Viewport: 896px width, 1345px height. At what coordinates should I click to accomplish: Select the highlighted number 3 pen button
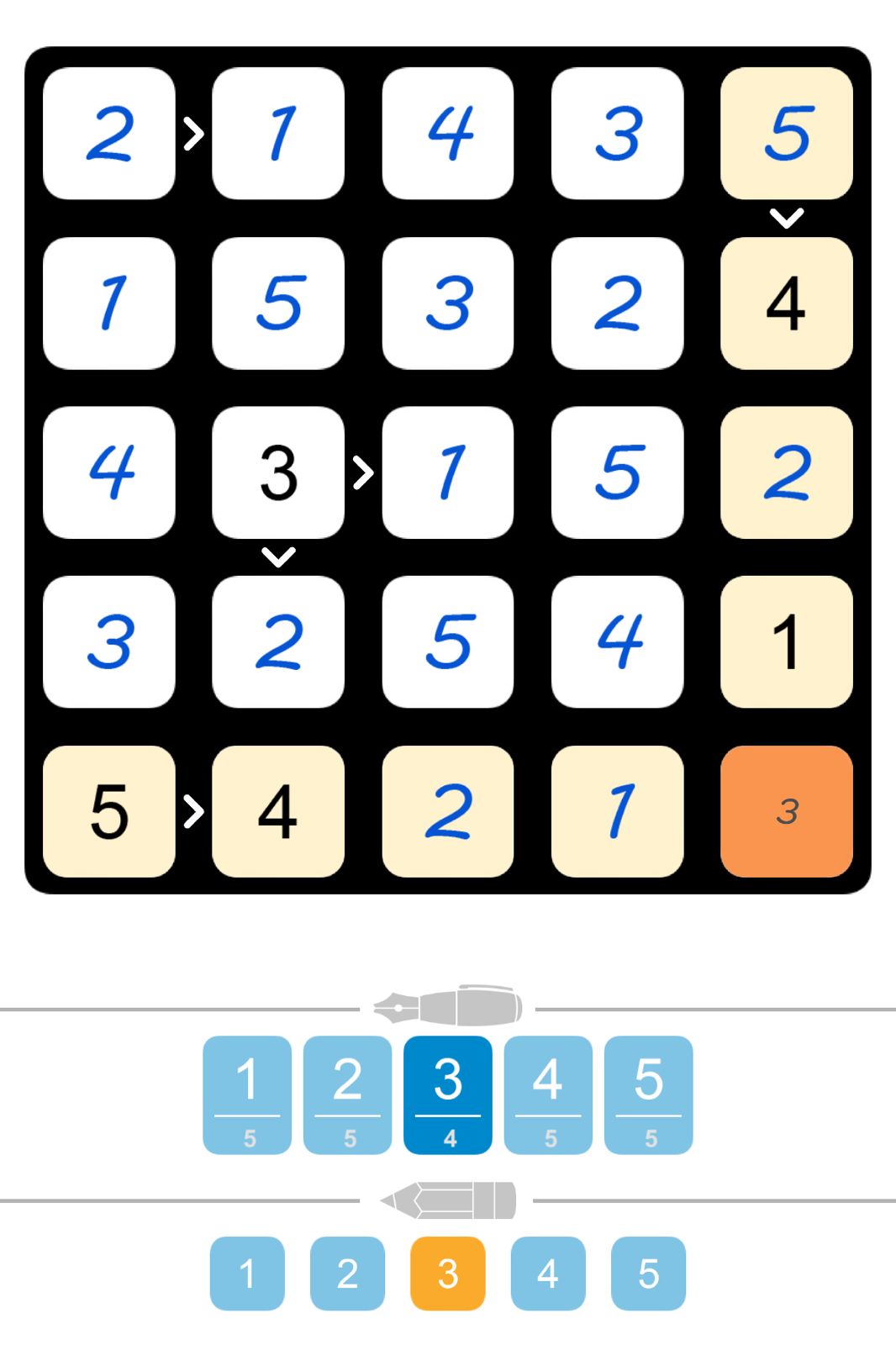[448, 1095]
